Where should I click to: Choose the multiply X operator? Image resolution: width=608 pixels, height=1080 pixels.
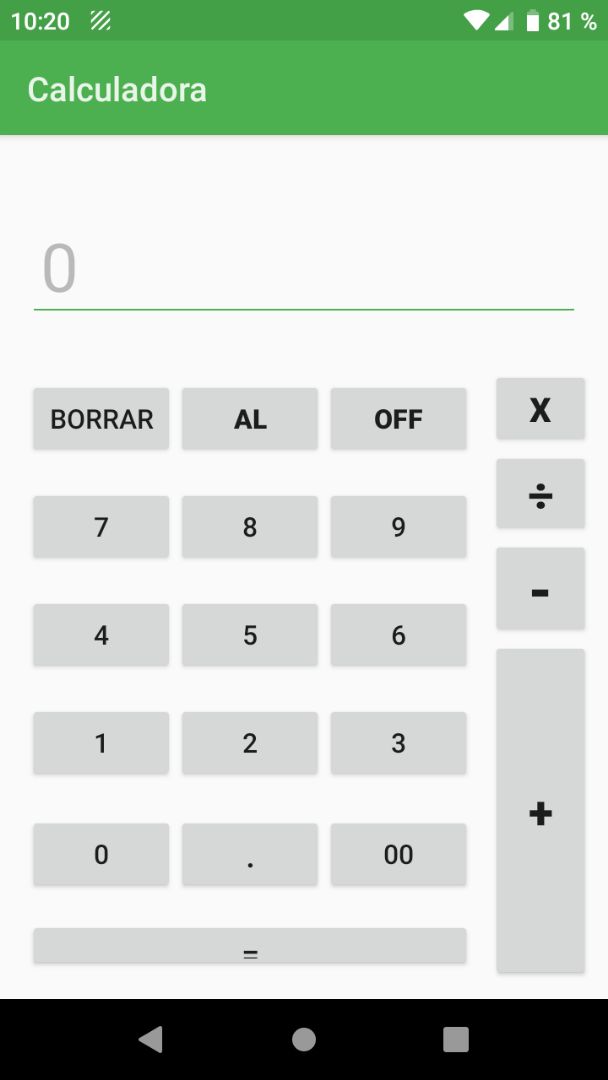(540, 409)
